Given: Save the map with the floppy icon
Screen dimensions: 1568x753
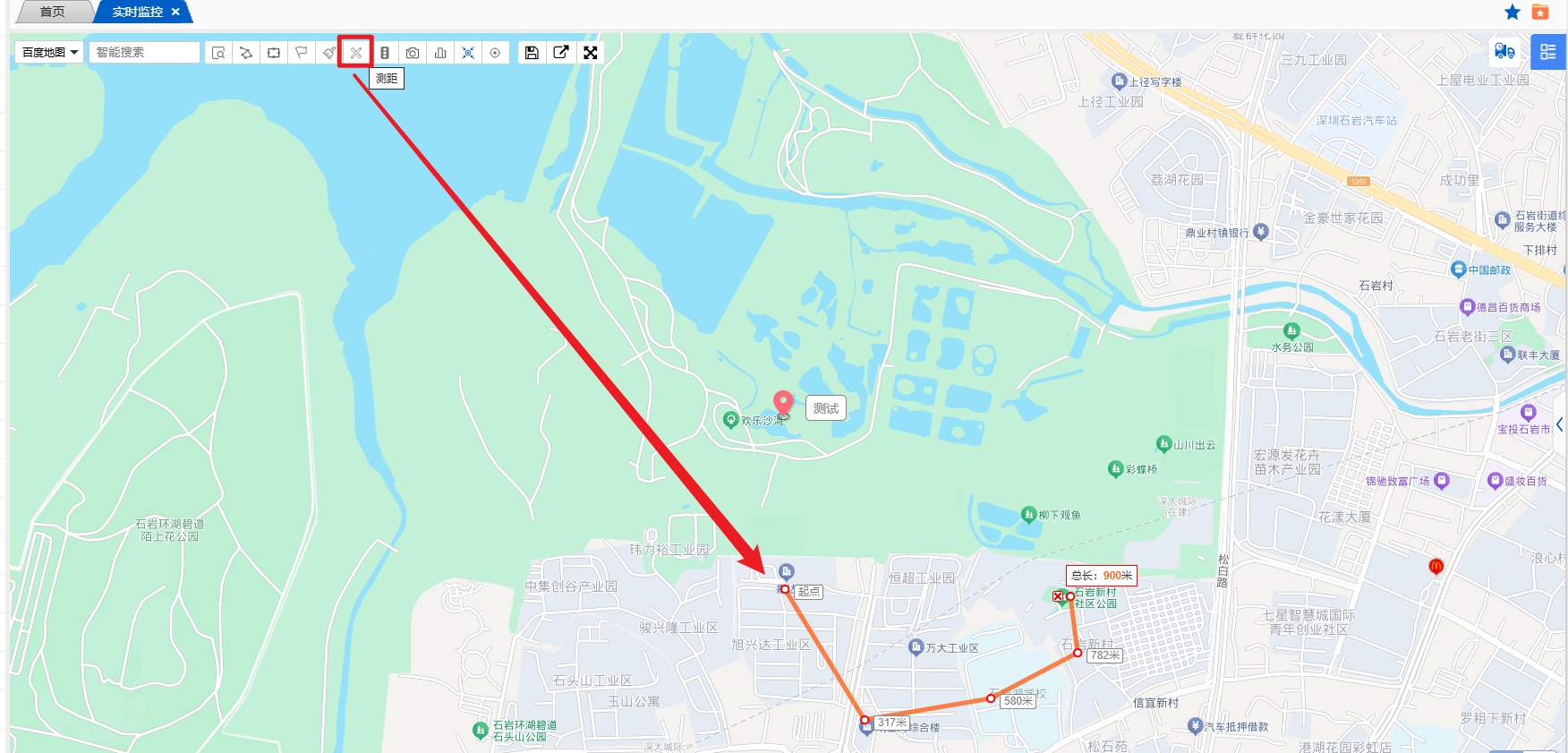Looking at the screenshot, I should point(532,53).
